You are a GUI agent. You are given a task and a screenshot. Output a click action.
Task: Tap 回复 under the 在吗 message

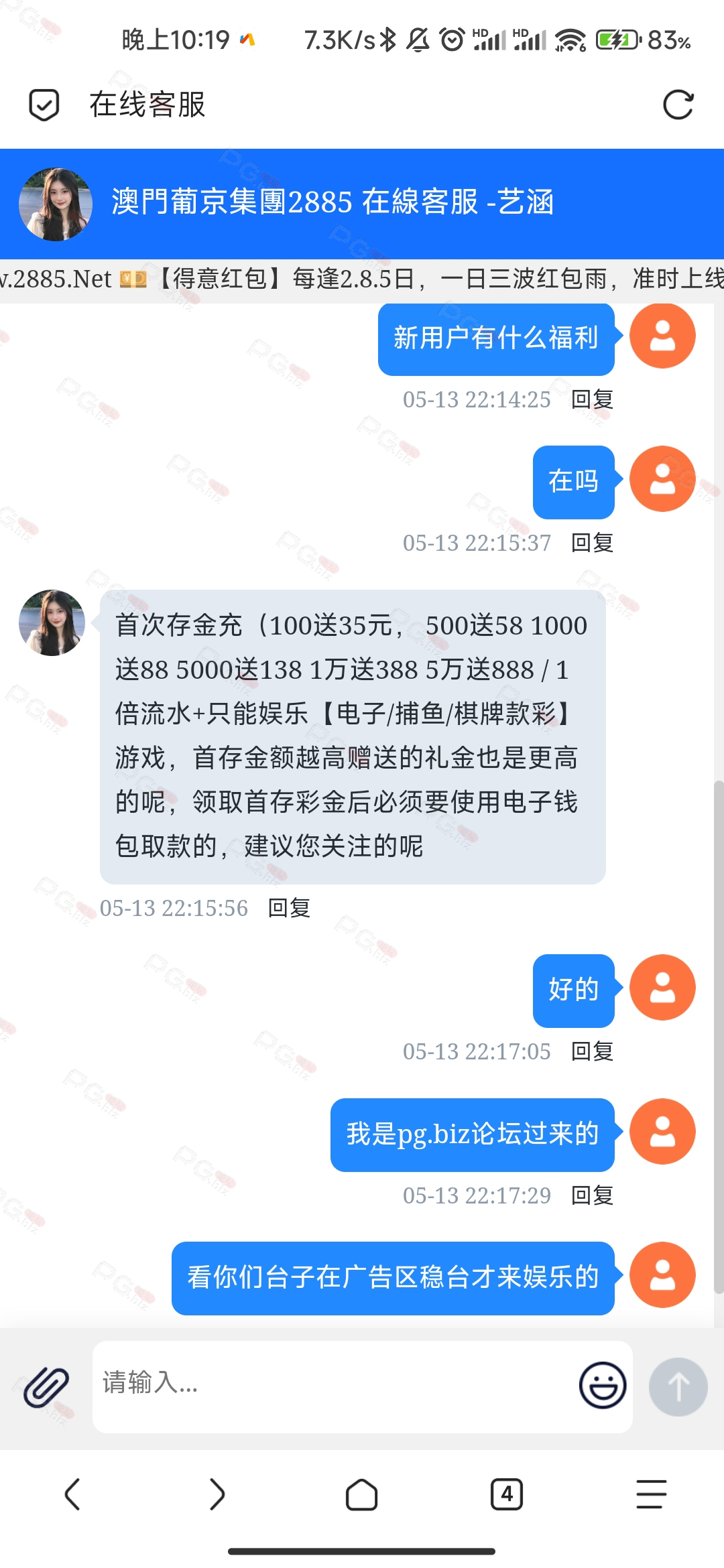point(592,543)
